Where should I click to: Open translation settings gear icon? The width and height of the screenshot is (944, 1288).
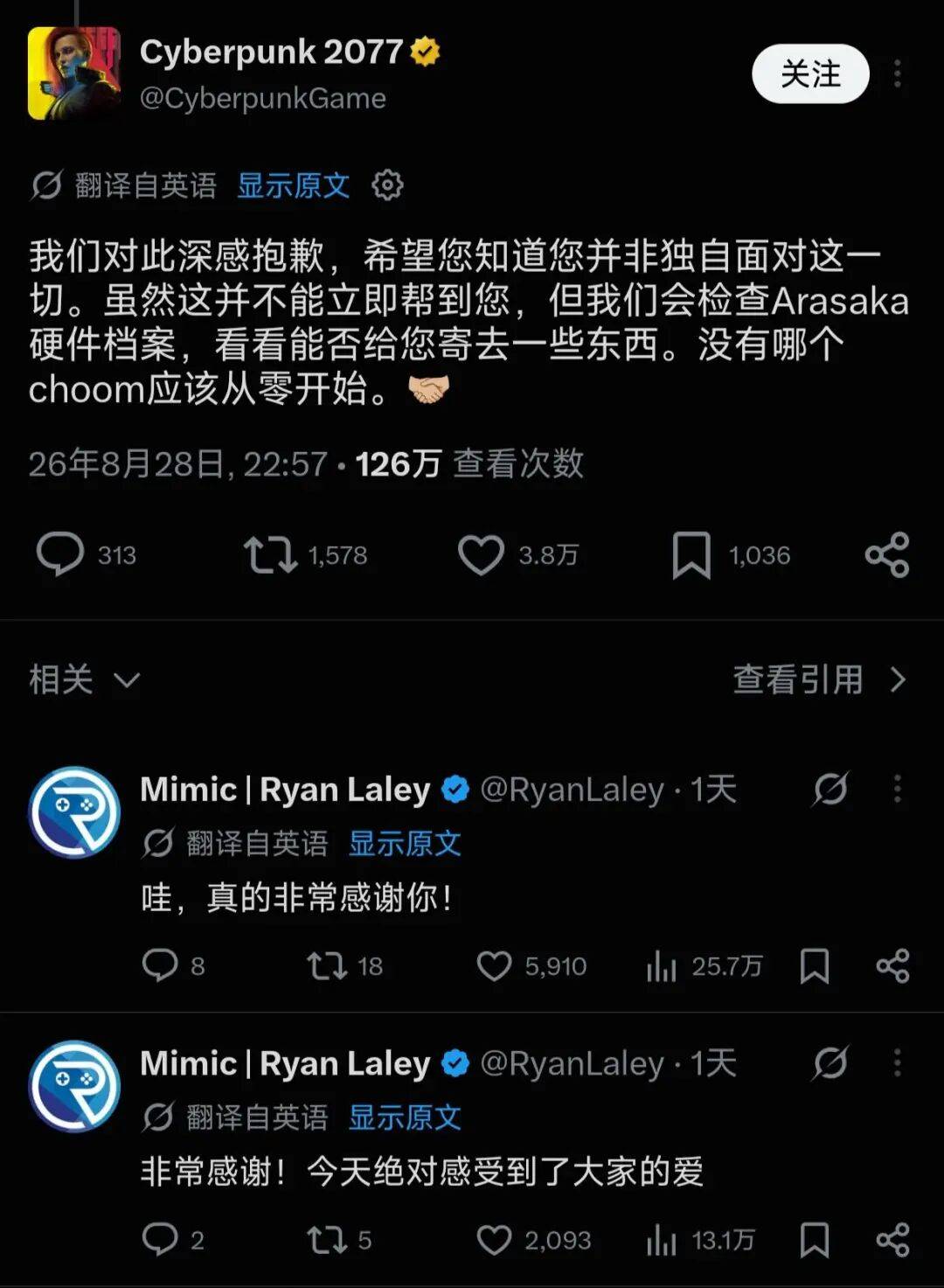(x=387, y=185)
